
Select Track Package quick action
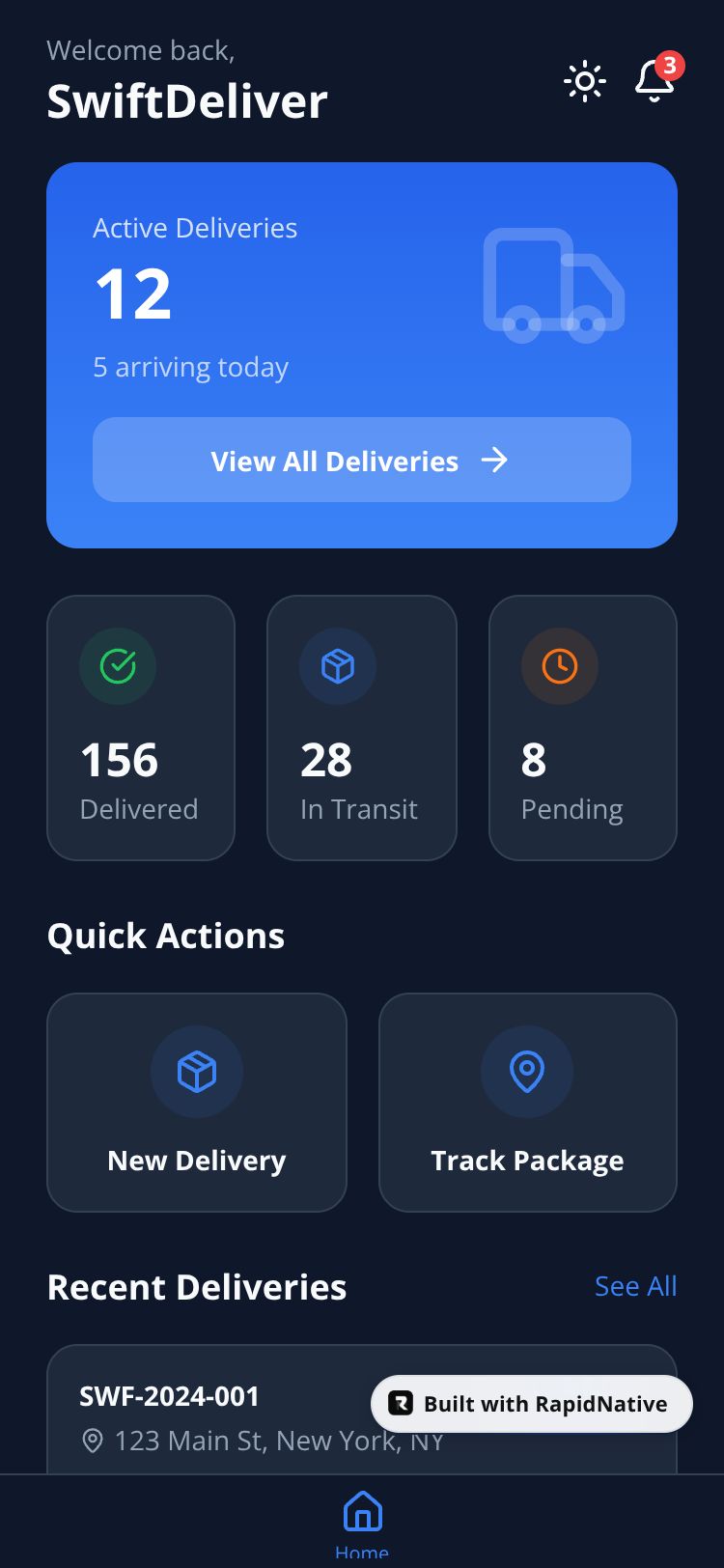coord(527,1102)
